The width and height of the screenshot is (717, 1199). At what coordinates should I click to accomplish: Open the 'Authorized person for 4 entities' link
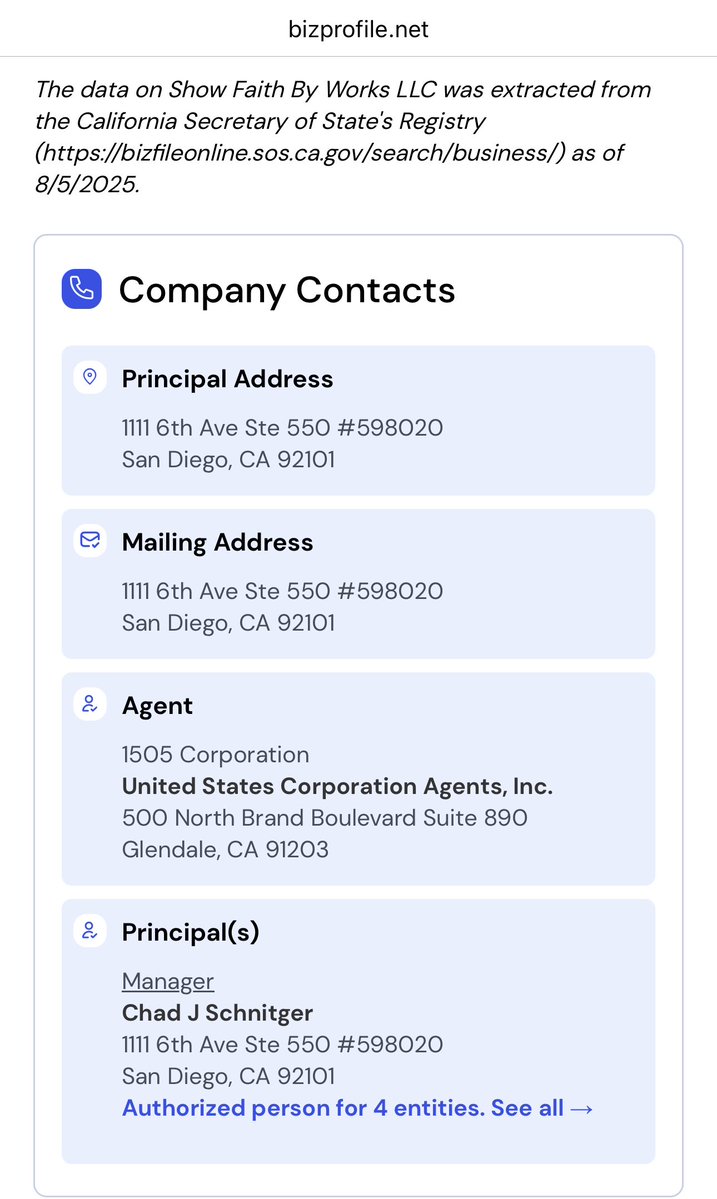(x=357, y=1108)
